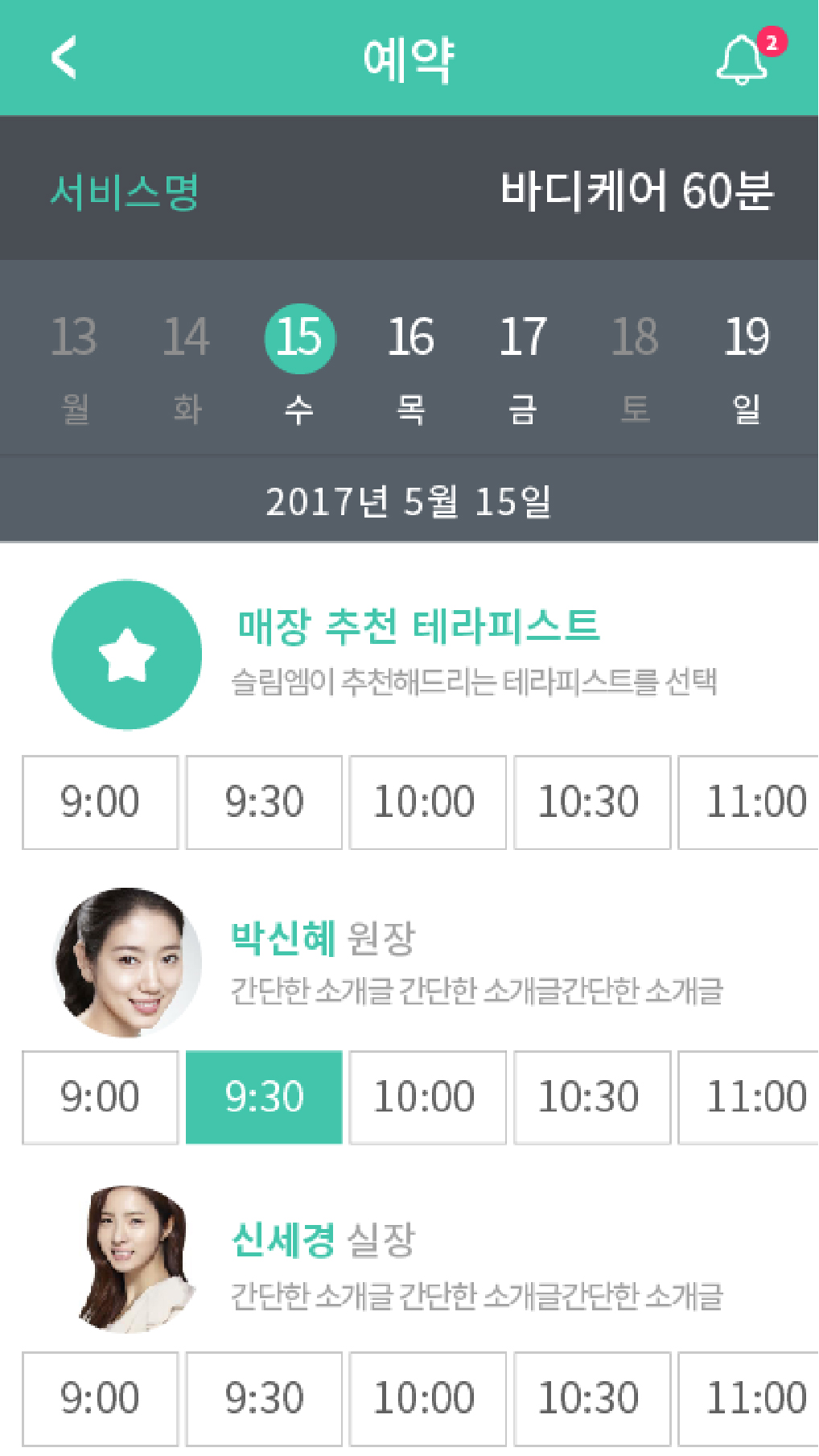Pick 10:00 with 박신혜 원장
819x1456 pixels.
click(427, 1097)
